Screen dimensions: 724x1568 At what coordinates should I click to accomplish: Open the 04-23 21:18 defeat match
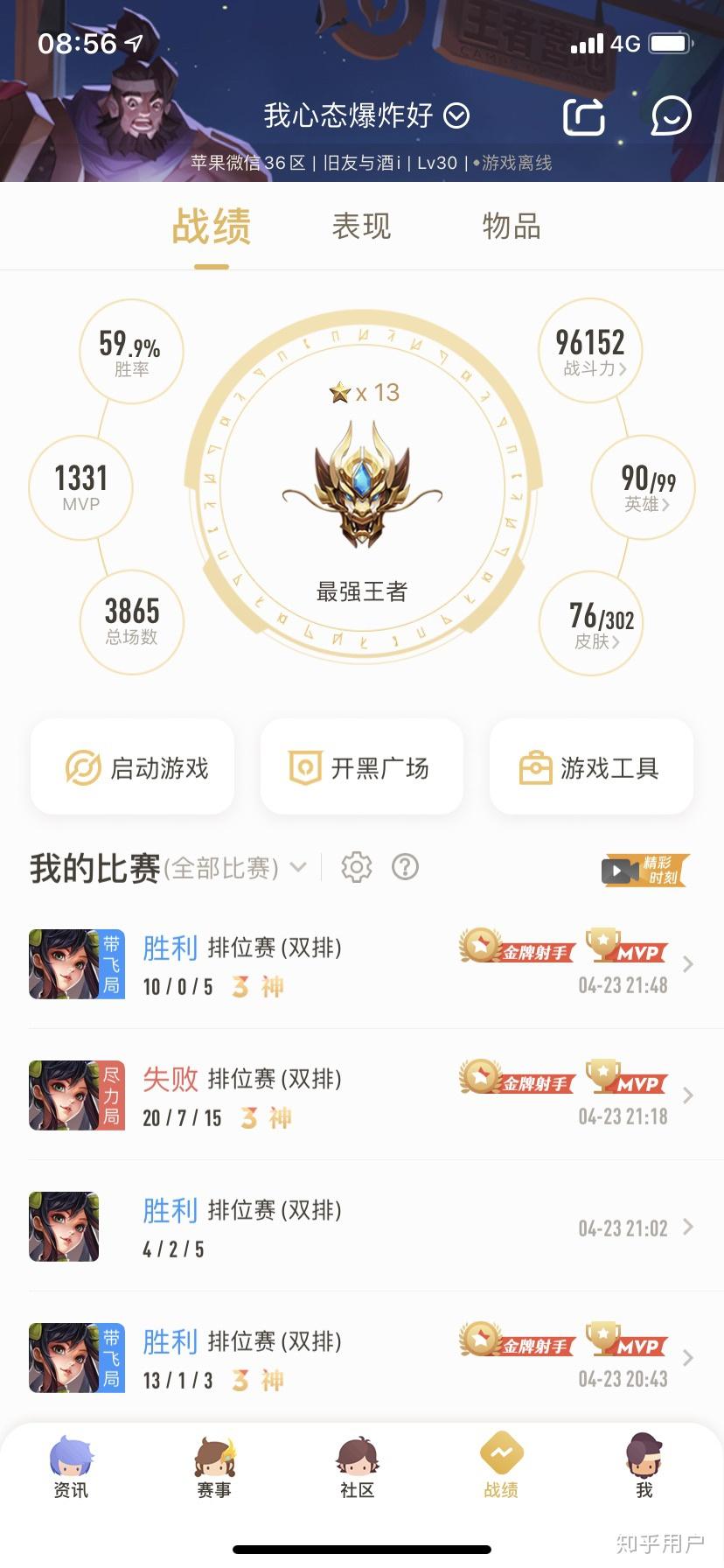[x=361, y=1095]
